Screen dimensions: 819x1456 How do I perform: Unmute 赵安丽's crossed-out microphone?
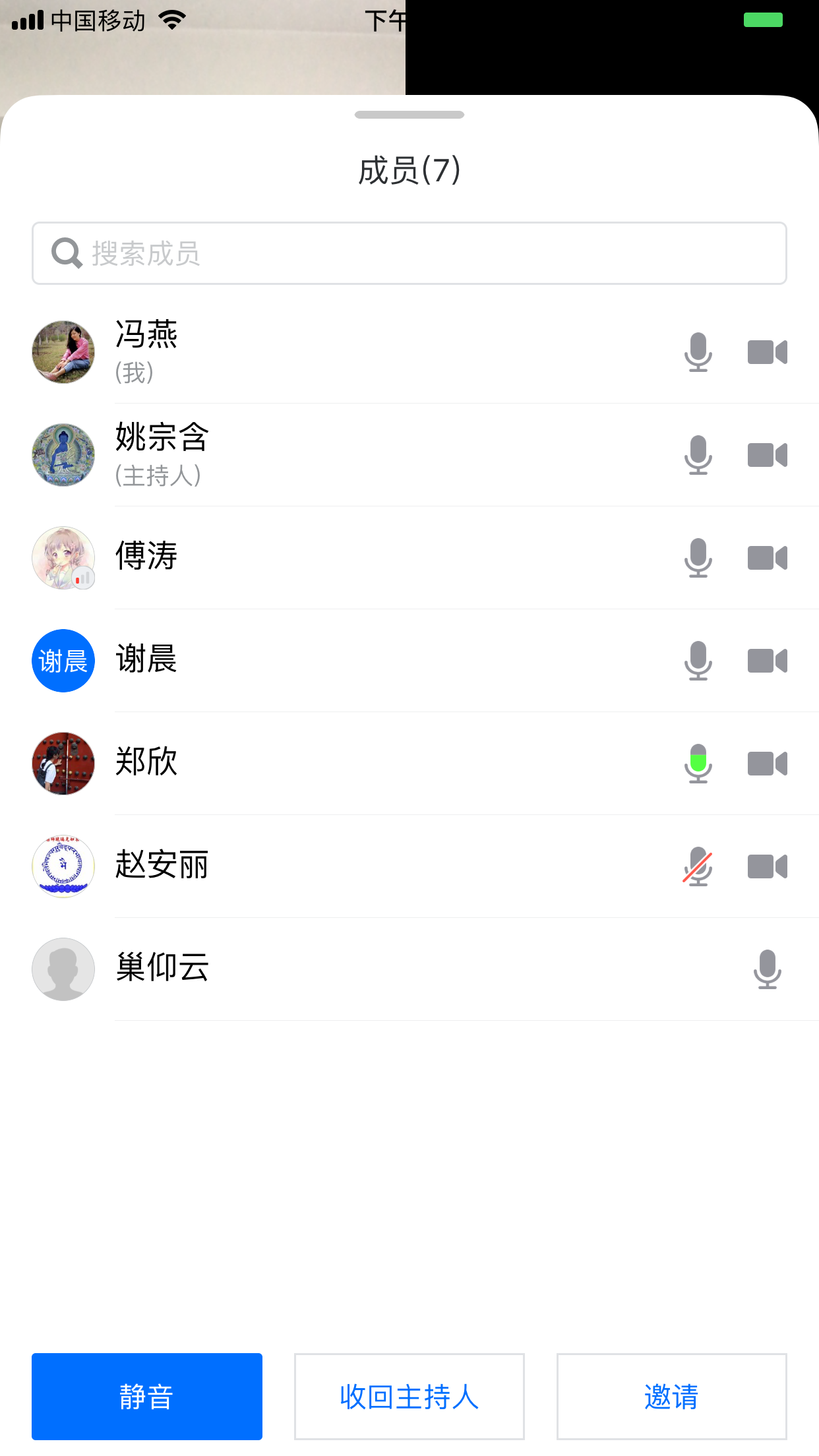coord(698,866)
